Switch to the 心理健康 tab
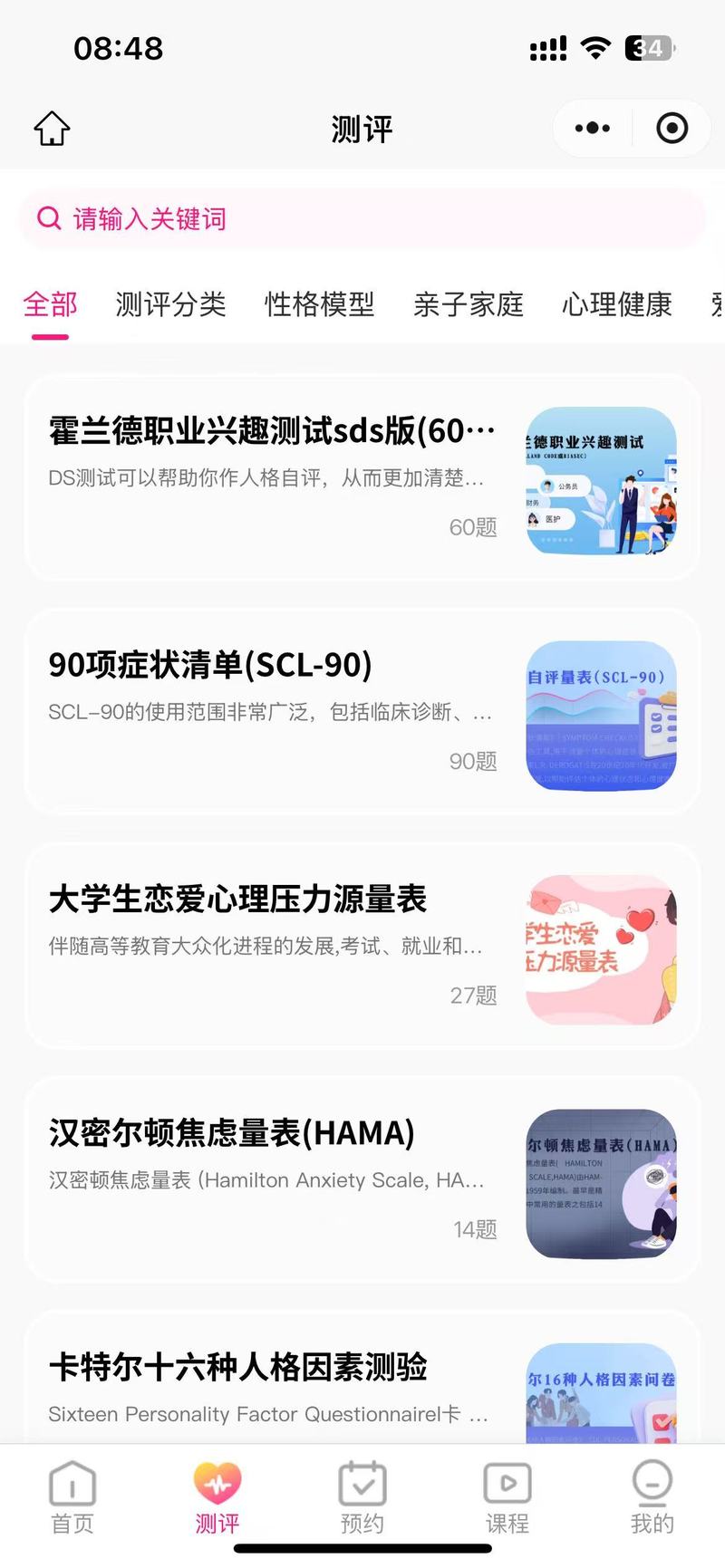 [x=616, y=304]
